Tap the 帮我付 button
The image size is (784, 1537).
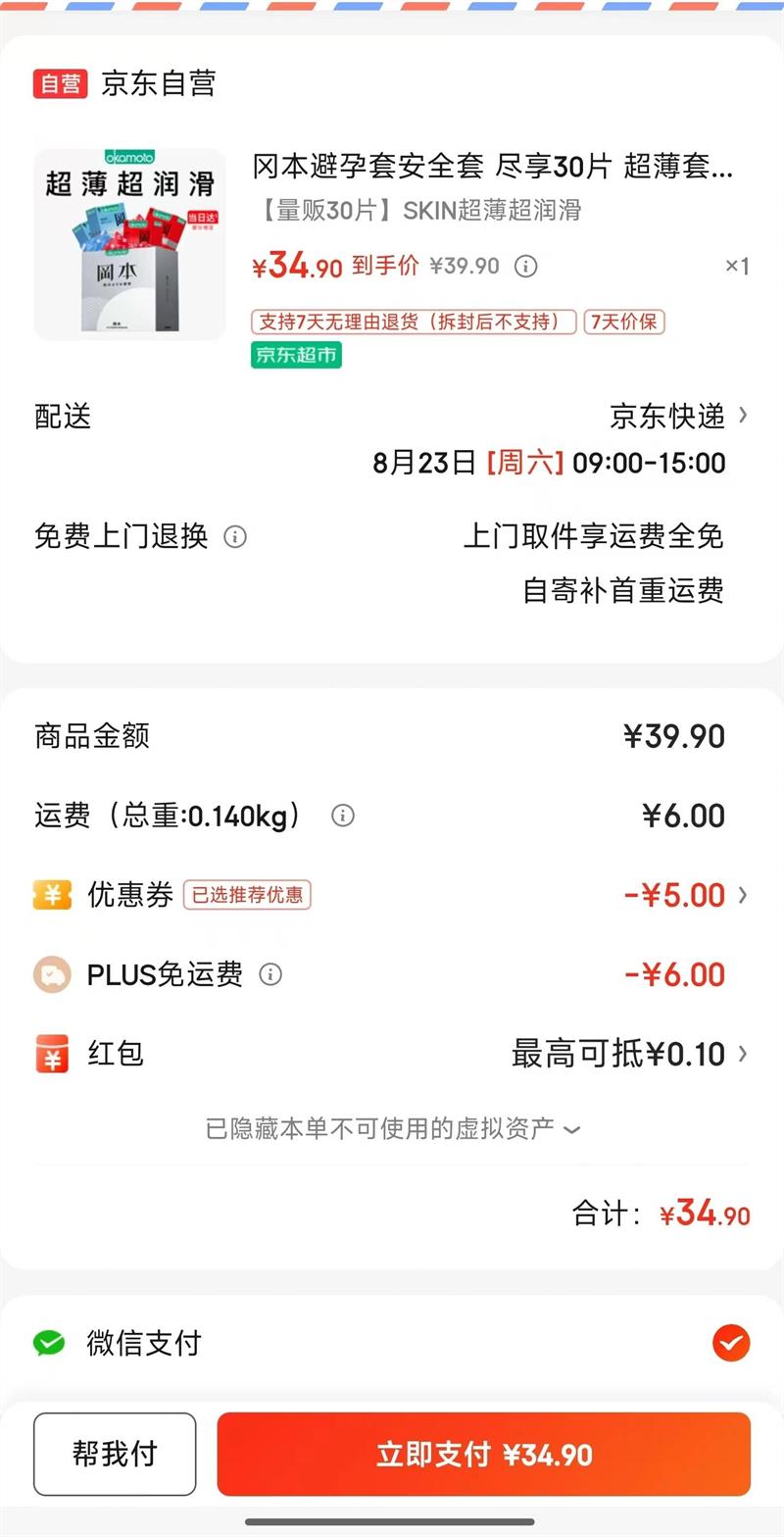tap(115, 1454)
